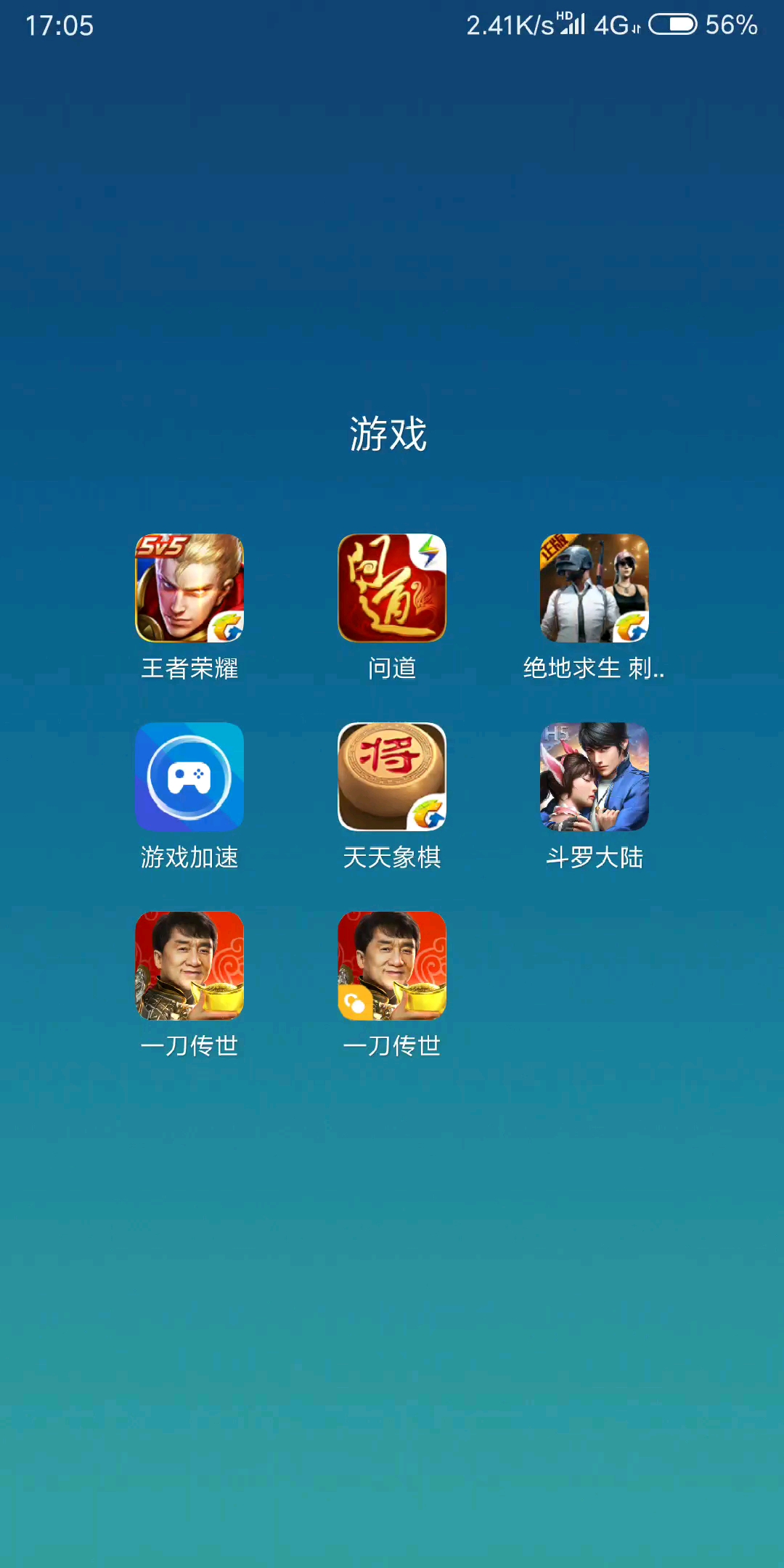Open the 问道 app
Image resolution: width=784 pixels, height=1568 pixels.
point(392,588)
